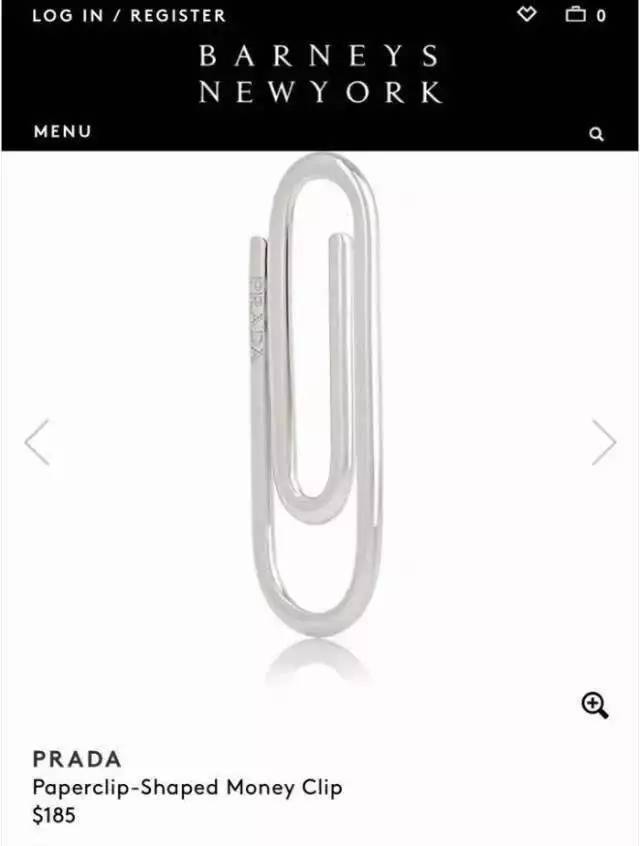Open the Log In / Register link
640x846 pixels.
(129, 16)
